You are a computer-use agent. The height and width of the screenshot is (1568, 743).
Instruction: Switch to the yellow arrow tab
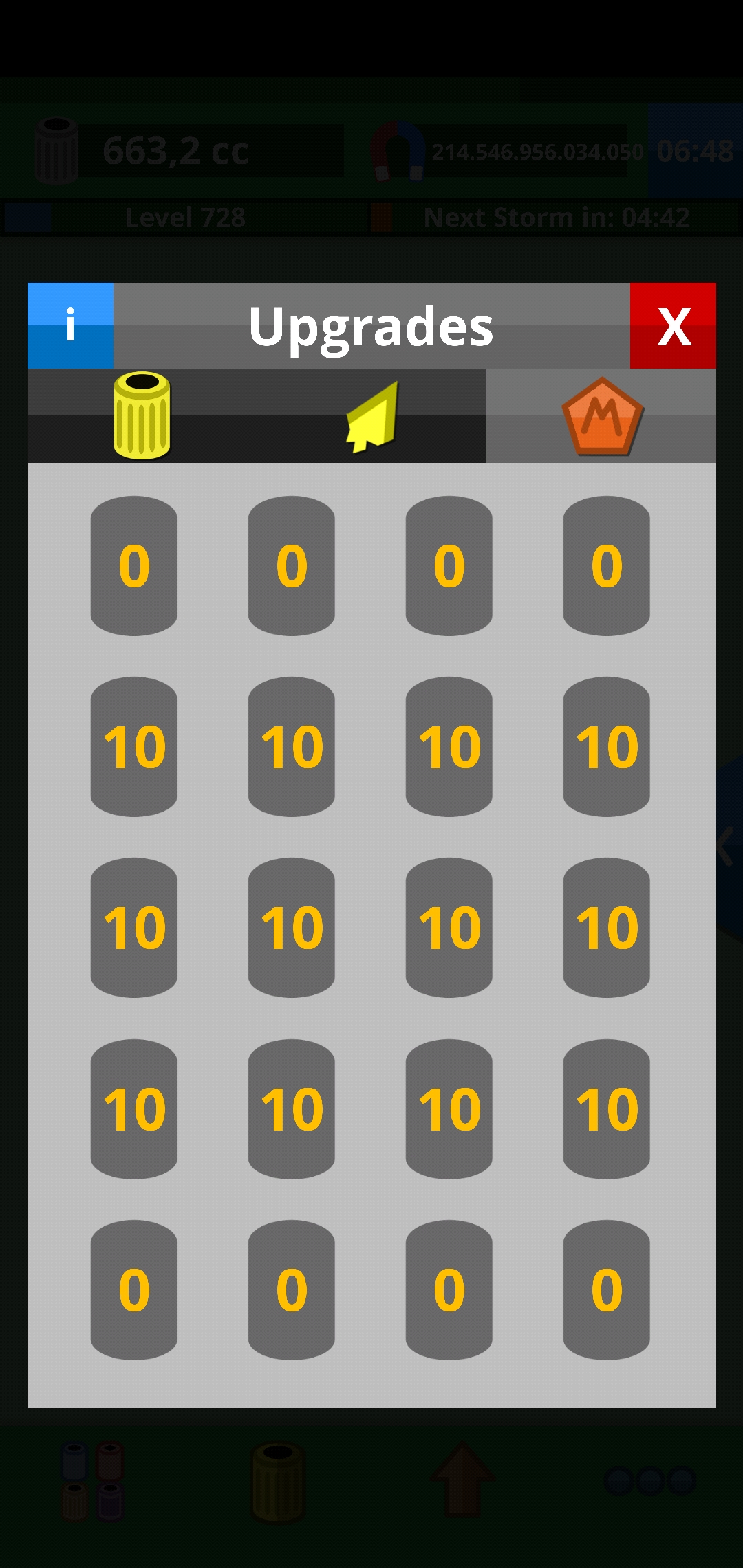[372, 415]
